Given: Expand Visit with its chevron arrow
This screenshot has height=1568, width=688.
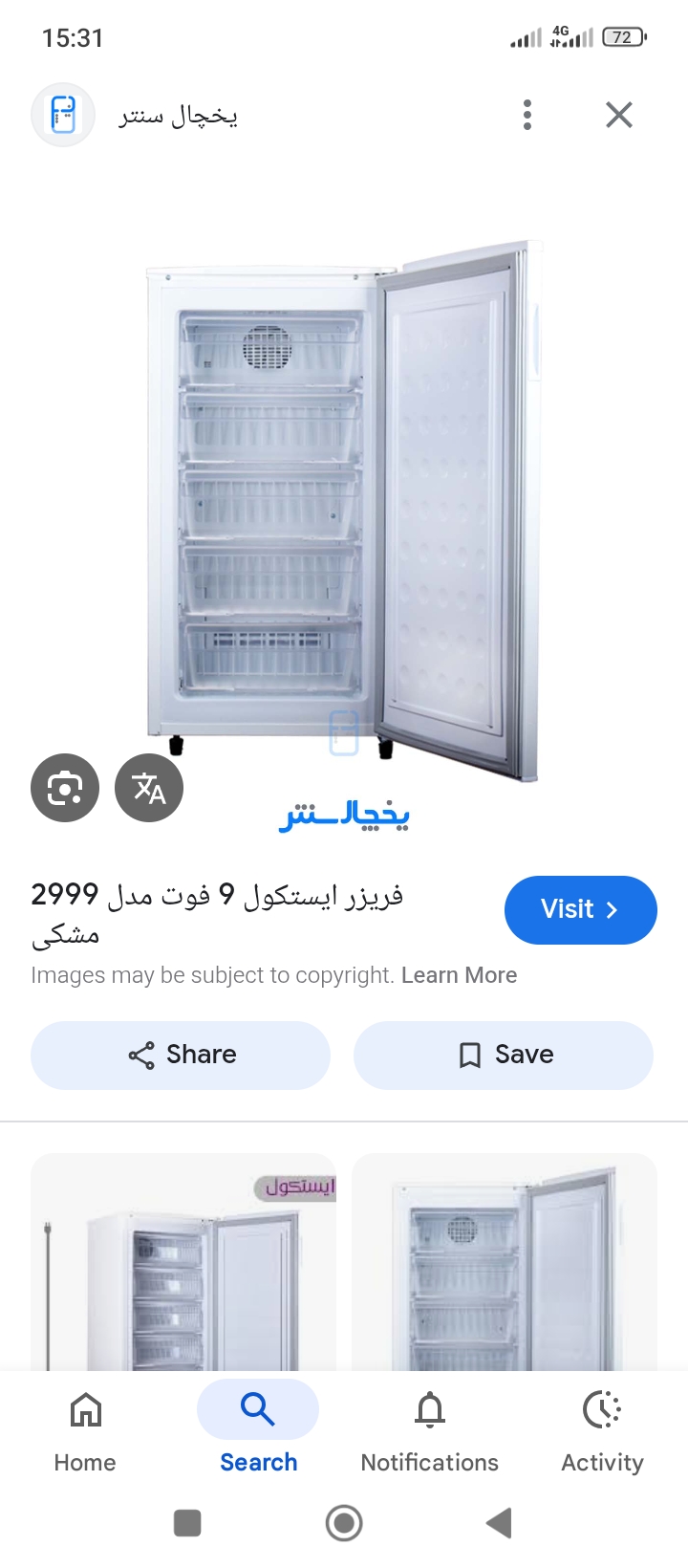Looking at the screenshot, I should coord(613,909).
